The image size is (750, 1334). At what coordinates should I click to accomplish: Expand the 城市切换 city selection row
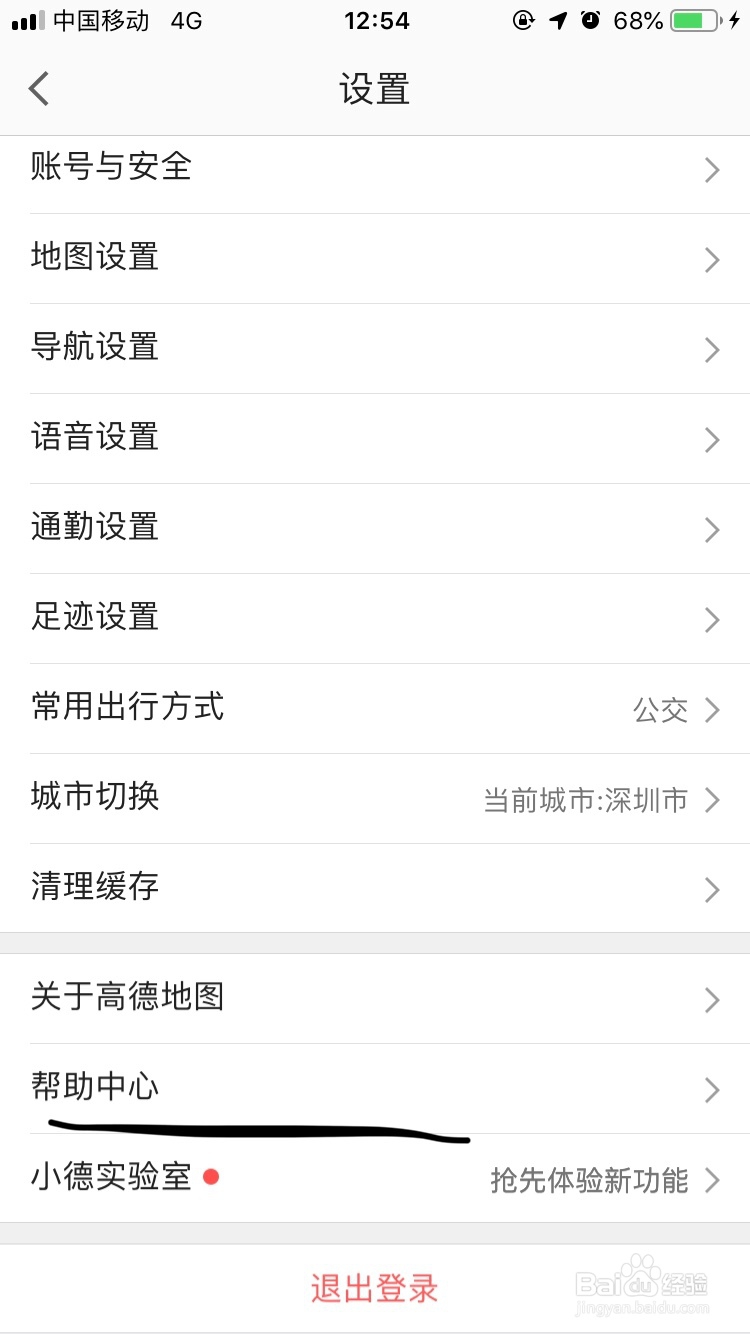coord(375,799)
